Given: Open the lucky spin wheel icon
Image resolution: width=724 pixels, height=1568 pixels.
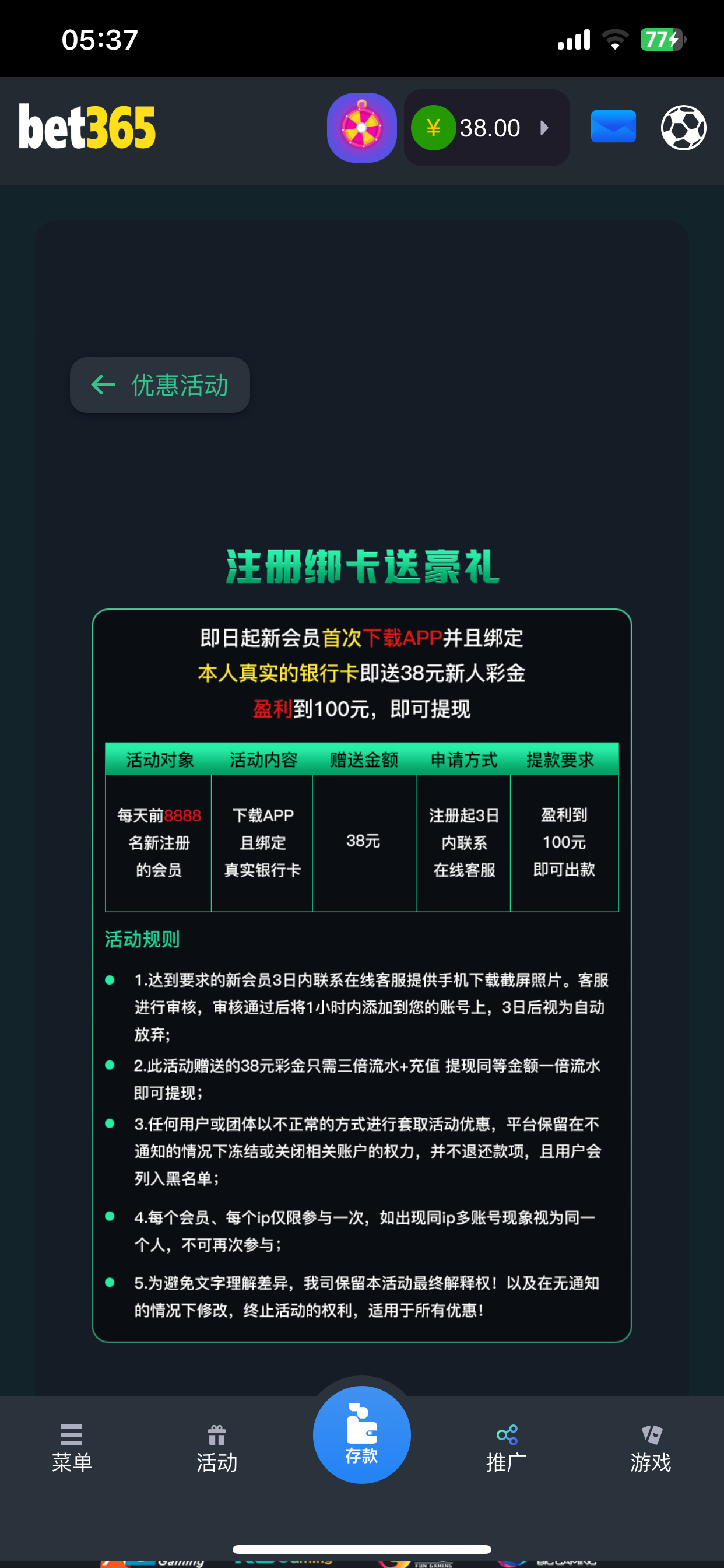Looking at the screenshot, I should coord(361,128).
